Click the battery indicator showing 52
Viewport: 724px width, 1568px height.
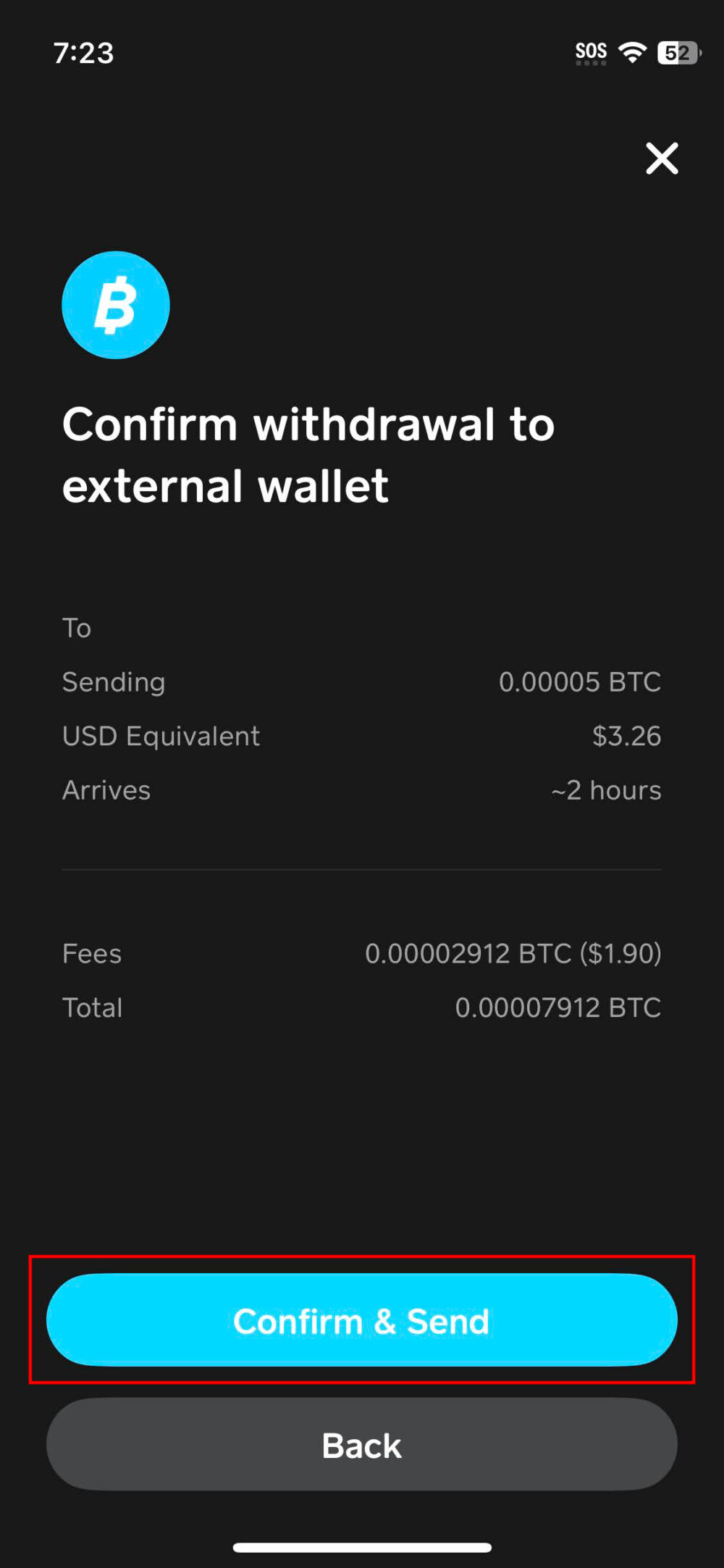(679, 52)
